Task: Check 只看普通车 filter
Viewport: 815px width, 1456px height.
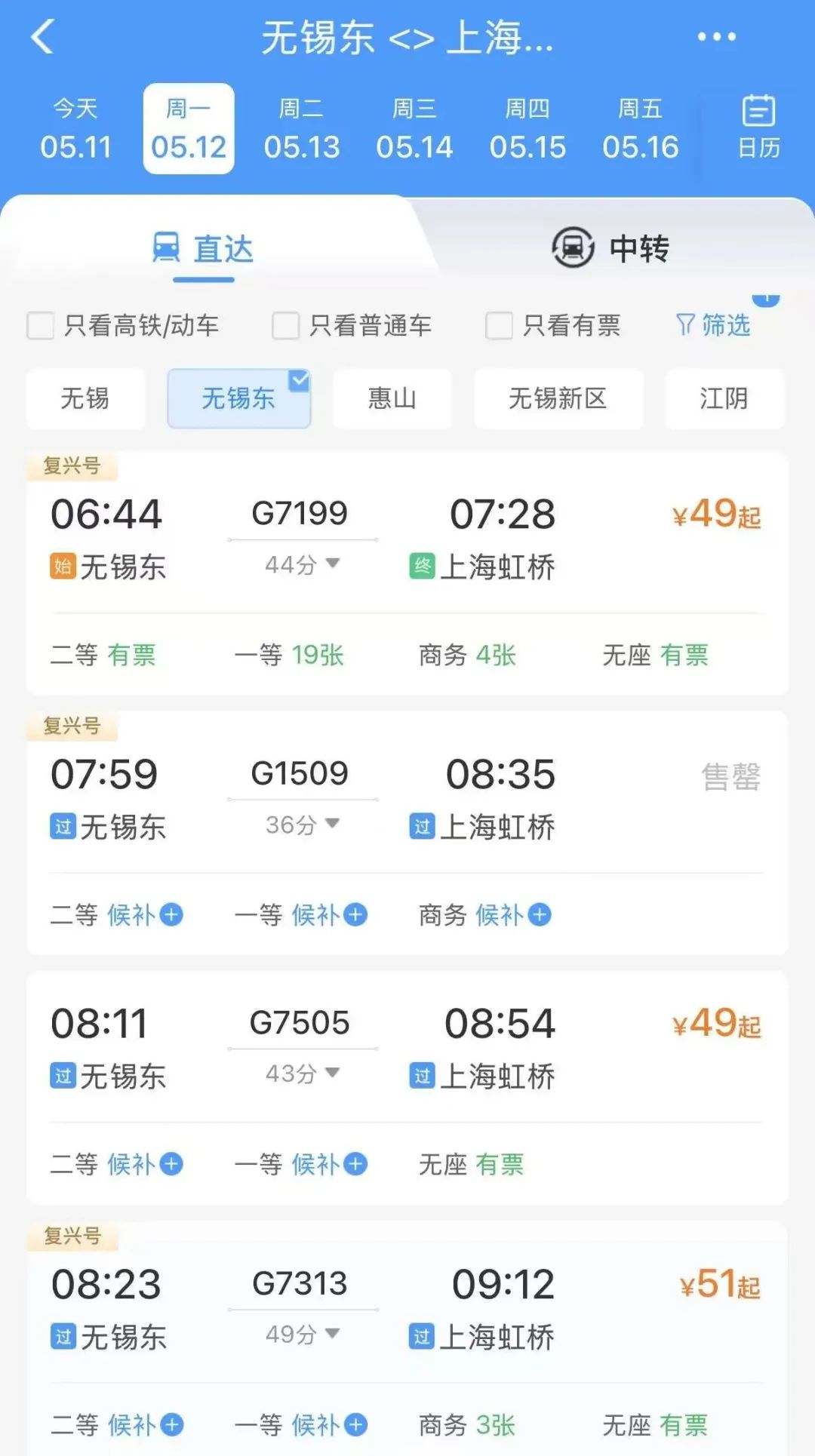Action: coord(352,326)
